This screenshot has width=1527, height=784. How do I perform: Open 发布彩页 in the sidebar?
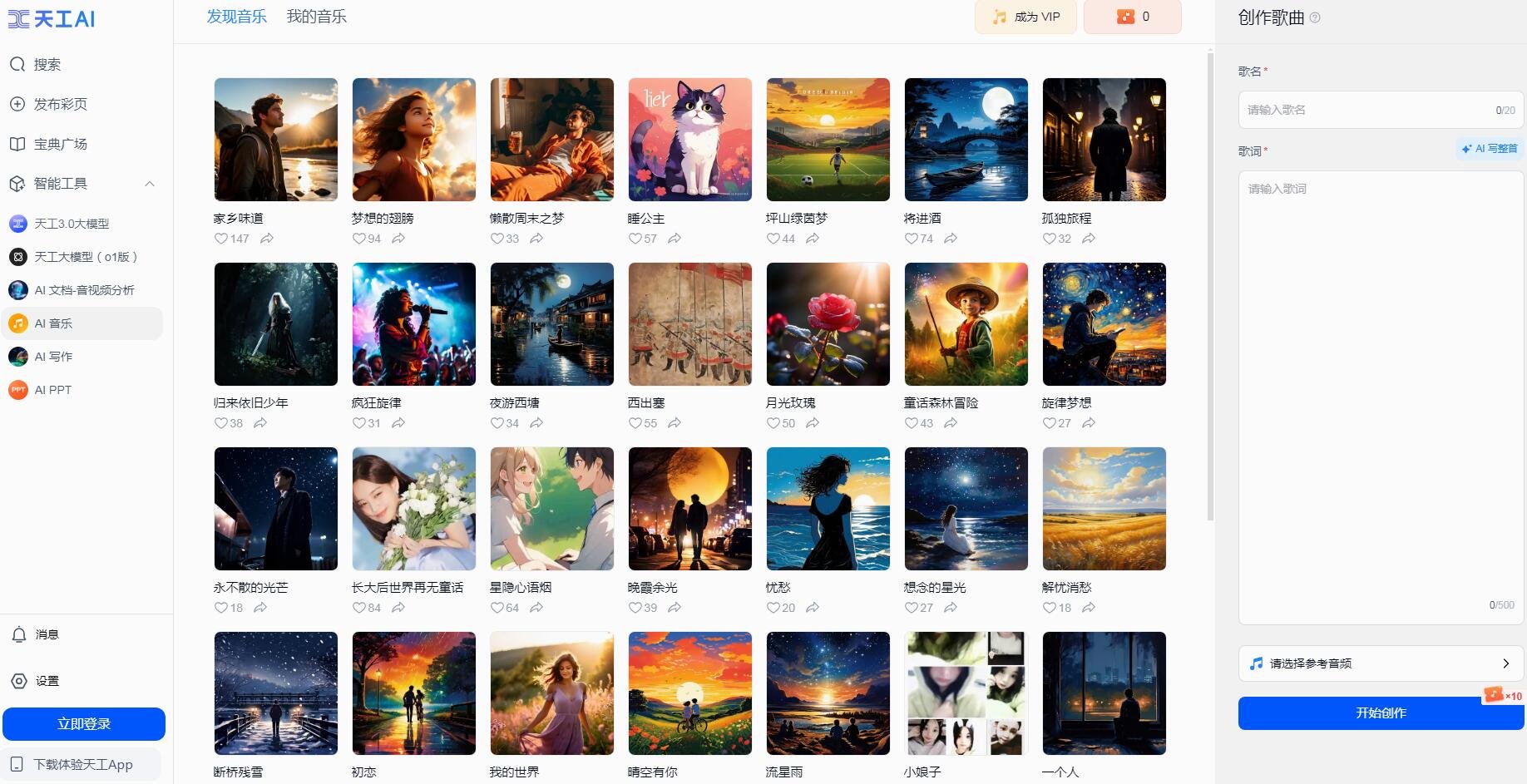click(x=60, y=104)
